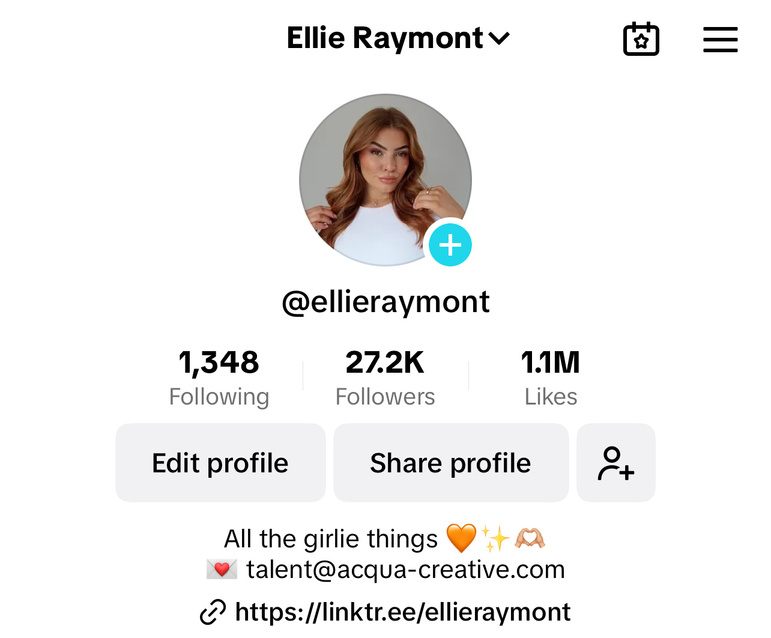View the Likes count details
This screenshot has height=638, width=771.
point(550,377)
